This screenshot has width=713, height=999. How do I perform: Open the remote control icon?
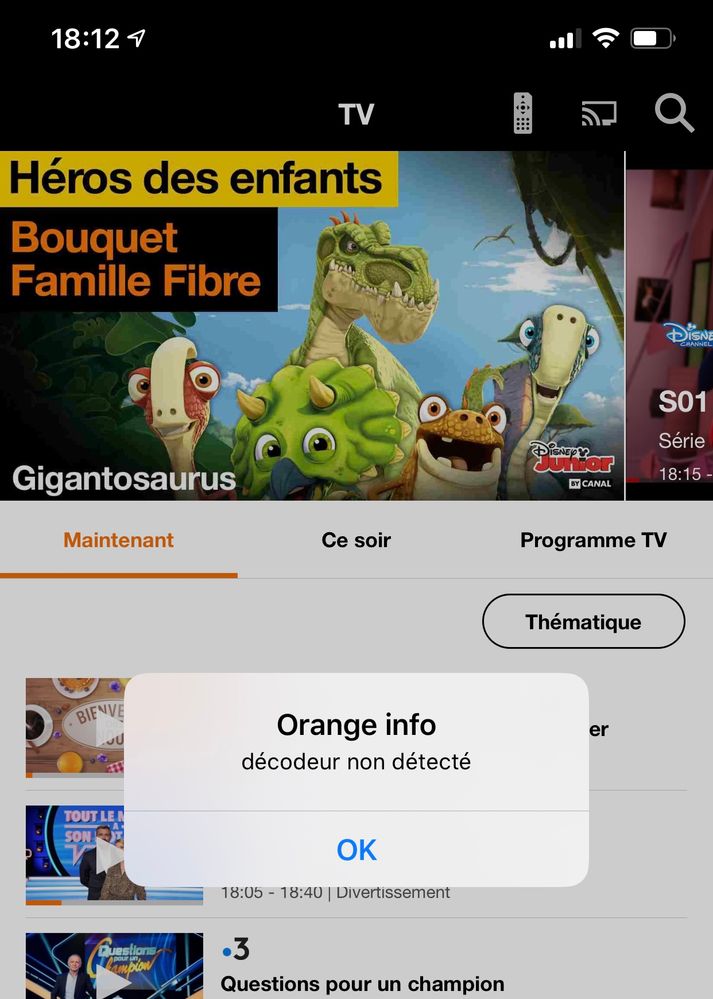click(522, 114)
